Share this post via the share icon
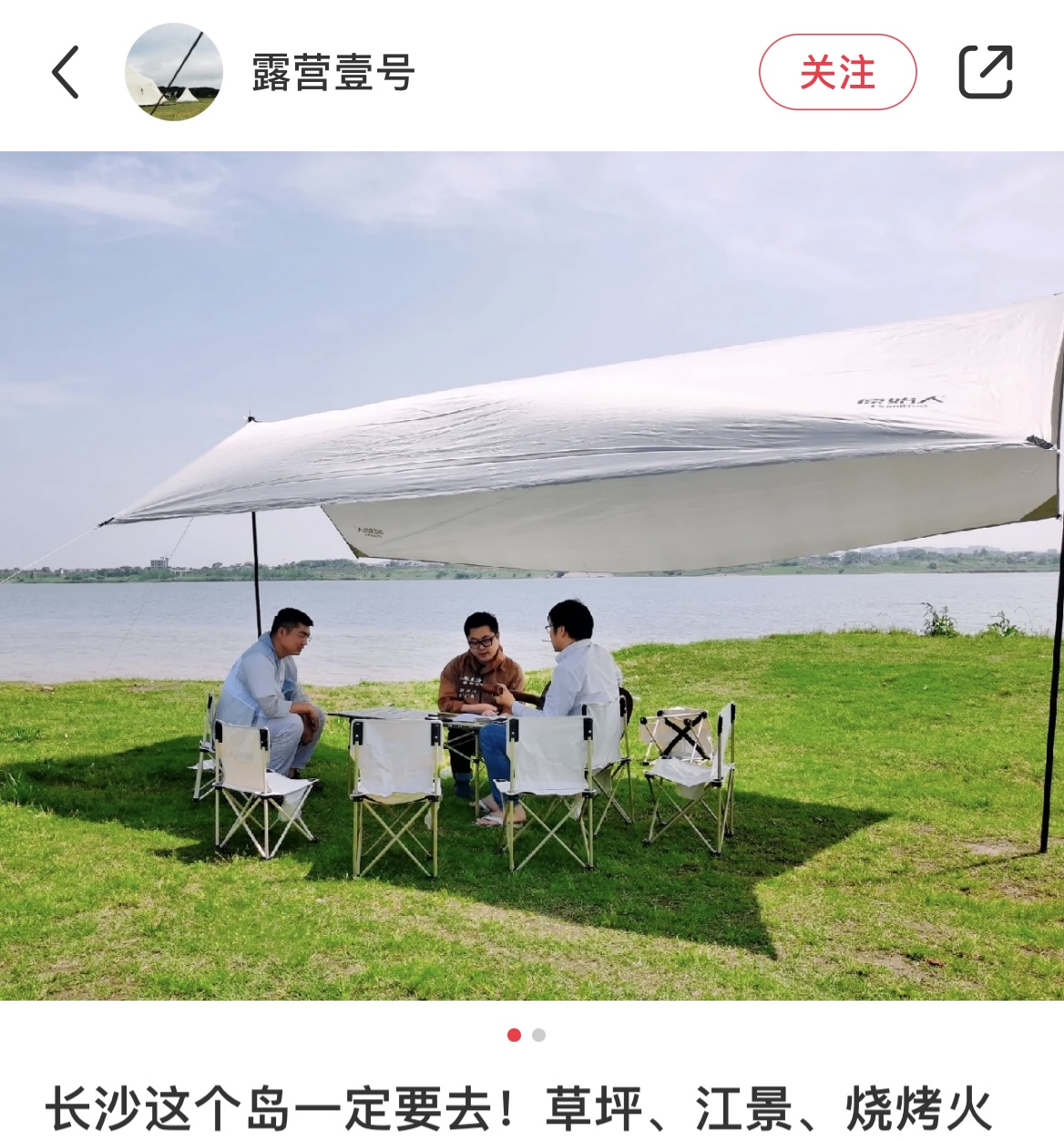 pyautogui.click(x=986, y=72)
